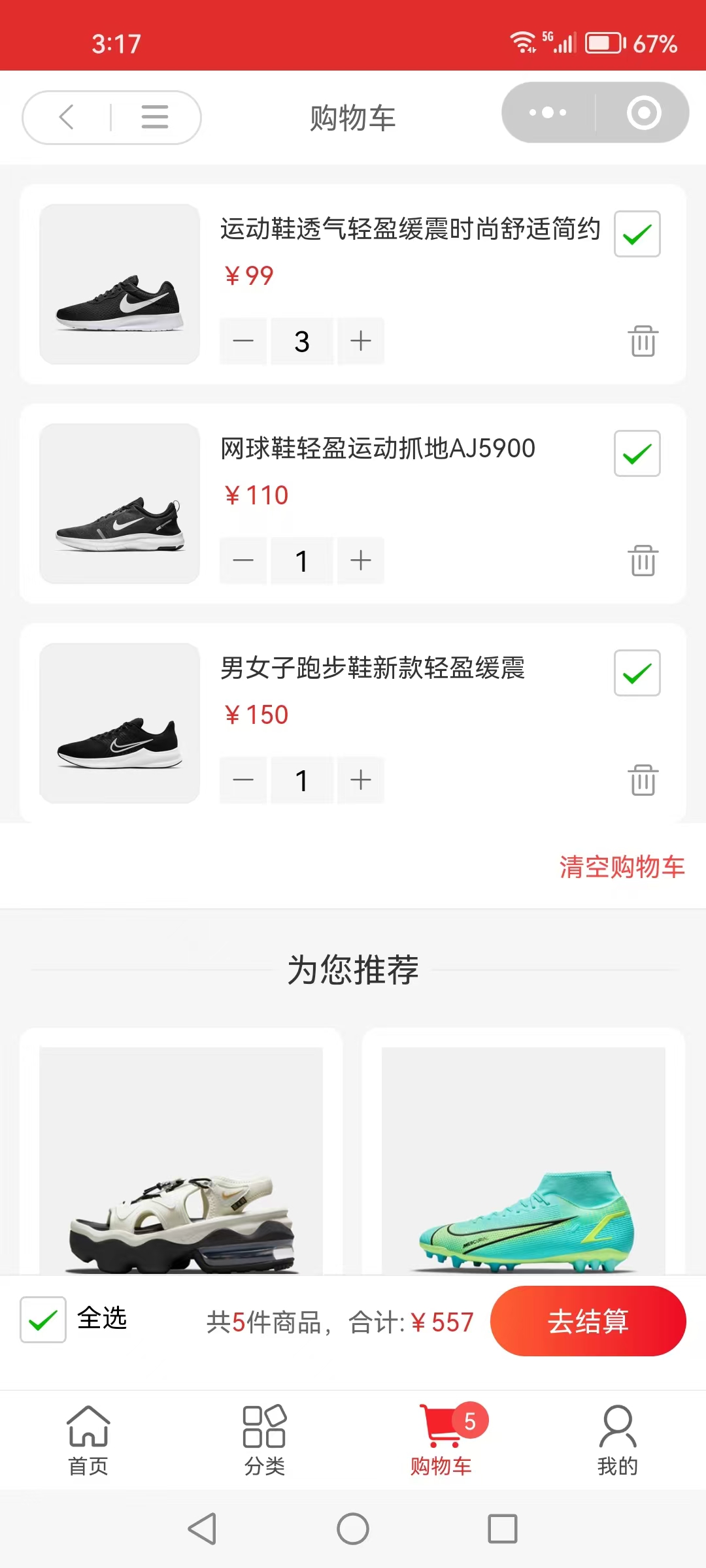Remove 网球鞋 AJ5900 with trash icon
This screenshot has width=706, height=1568.
pyautogui.click(x=643, y=561)
